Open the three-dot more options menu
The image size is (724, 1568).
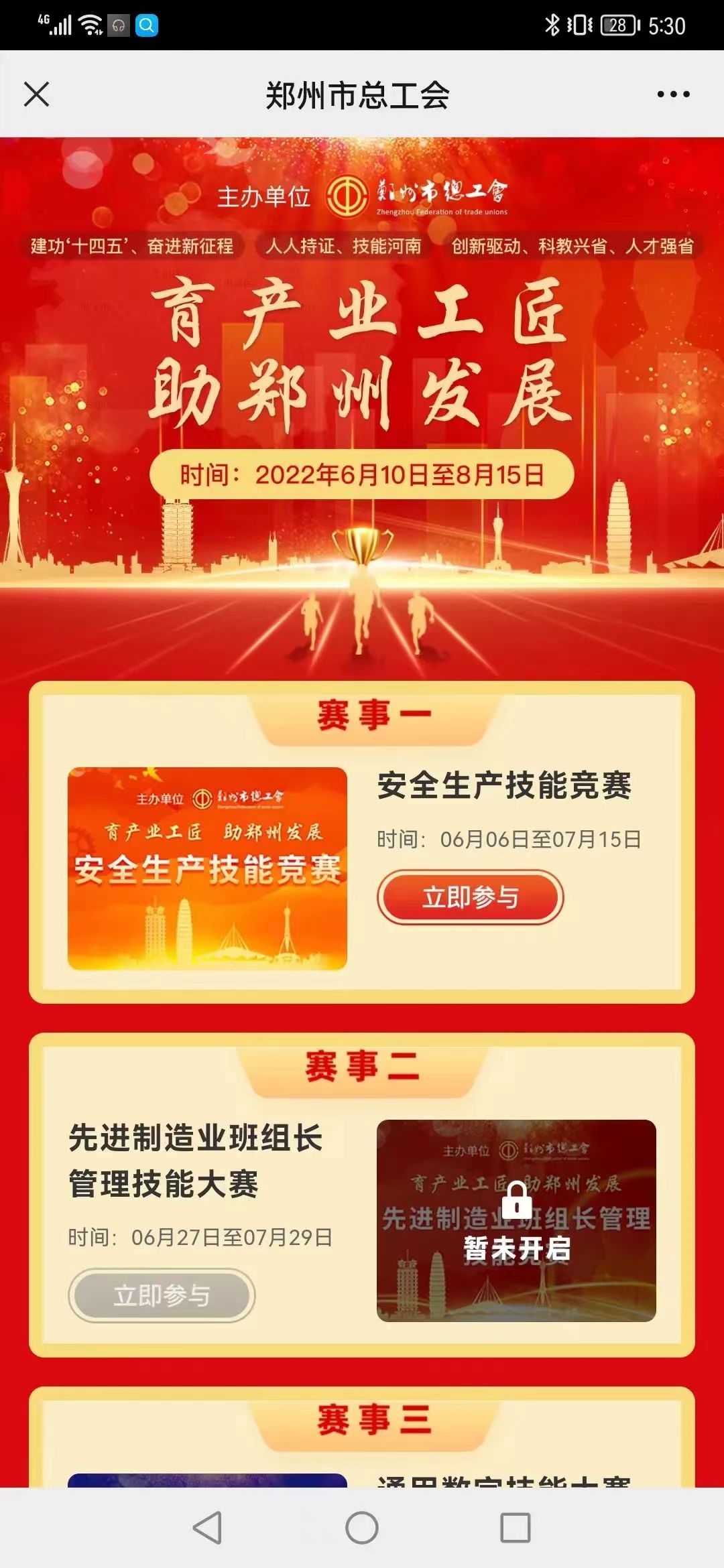pyautogui.click(x=673, y=94)
